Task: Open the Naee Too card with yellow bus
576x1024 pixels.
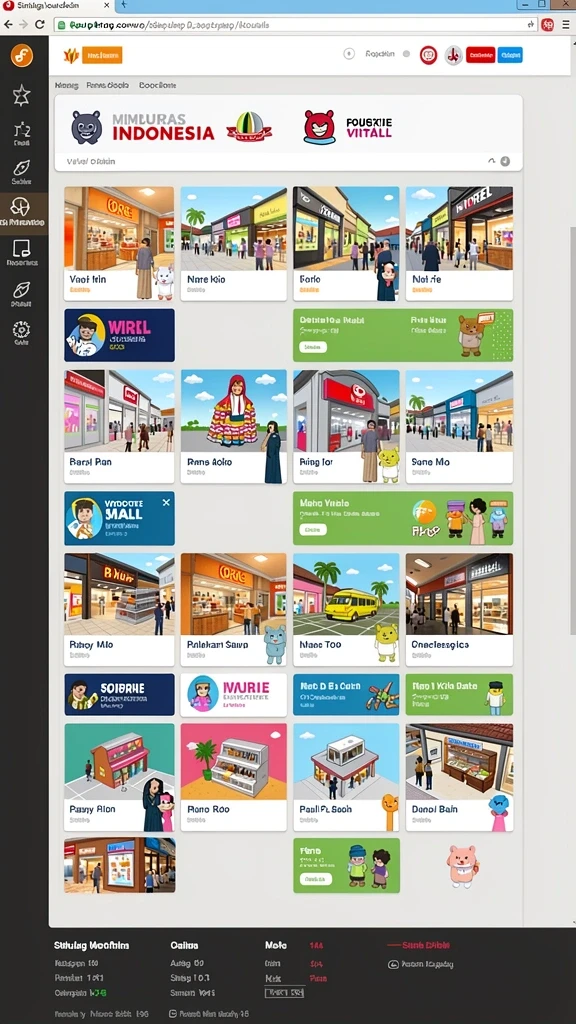Action: tap(346, 609)
